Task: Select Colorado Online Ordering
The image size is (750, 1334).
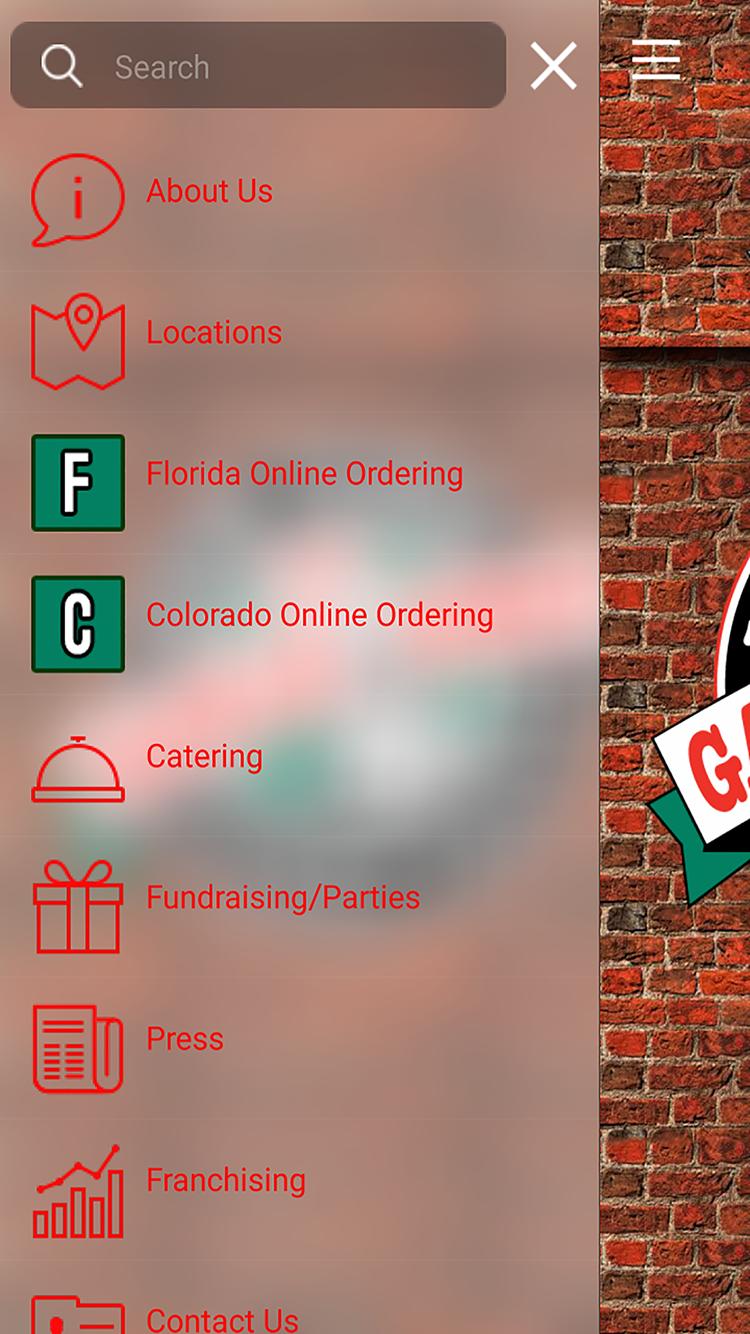Action: pyautogui.click(x=319, y=615)
